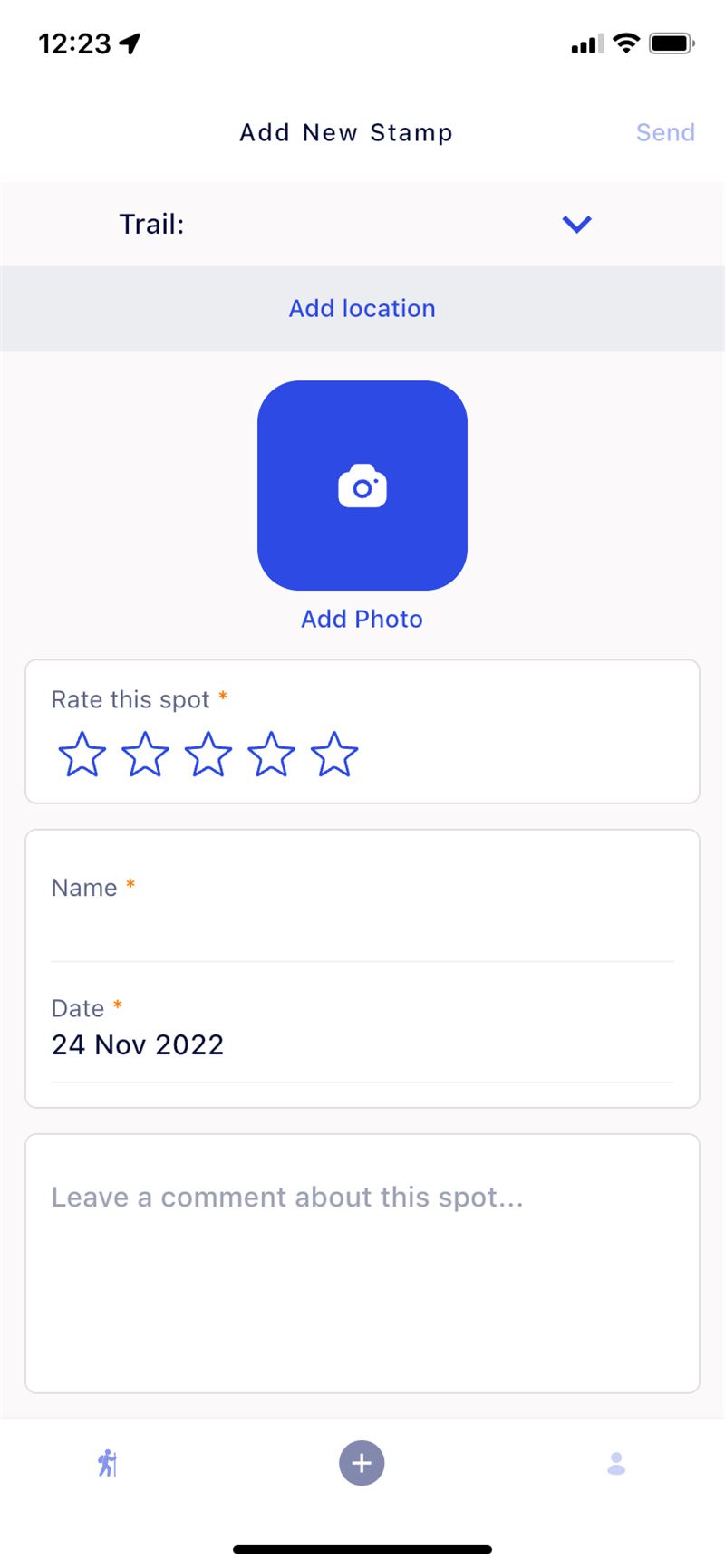Select the plus tab in bottom bar
The image size is (725, 1568).
click(x=362, y=1463)
